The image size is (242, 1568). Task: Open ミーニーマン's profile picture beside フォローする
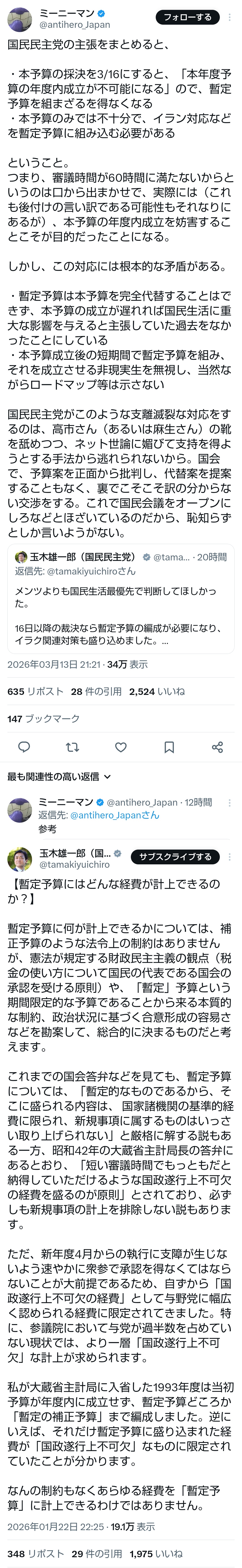(19, 19)
